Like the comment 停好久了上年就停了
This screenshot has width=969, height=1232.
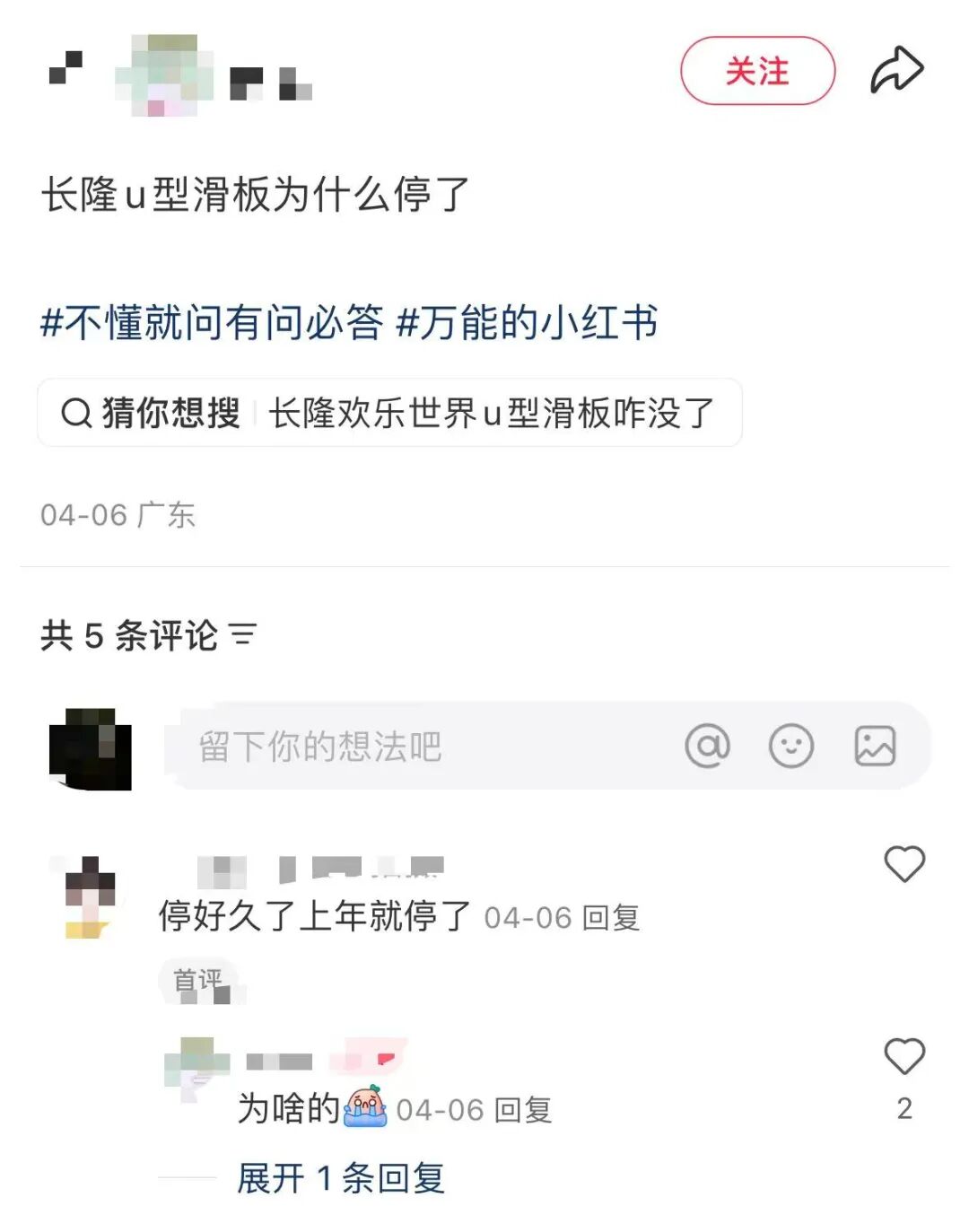point(904,864)
